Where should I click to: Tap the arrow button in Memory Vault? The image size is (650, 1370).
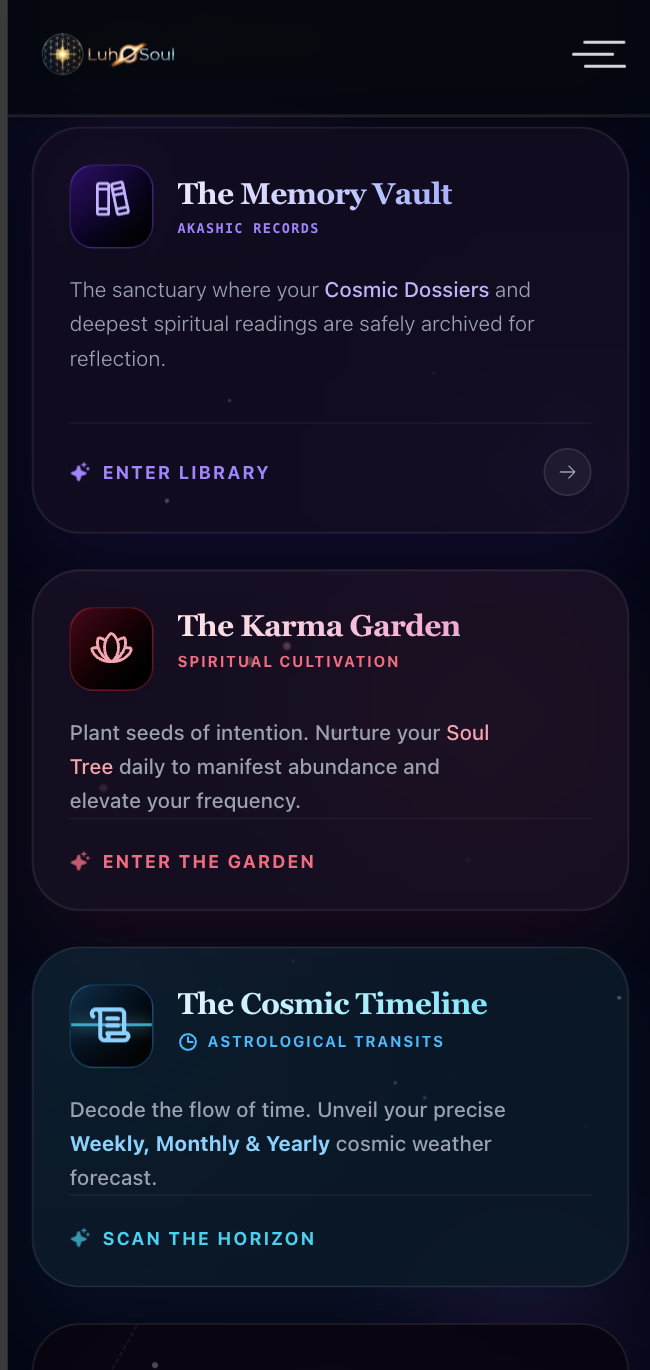[x=567, y=472]
